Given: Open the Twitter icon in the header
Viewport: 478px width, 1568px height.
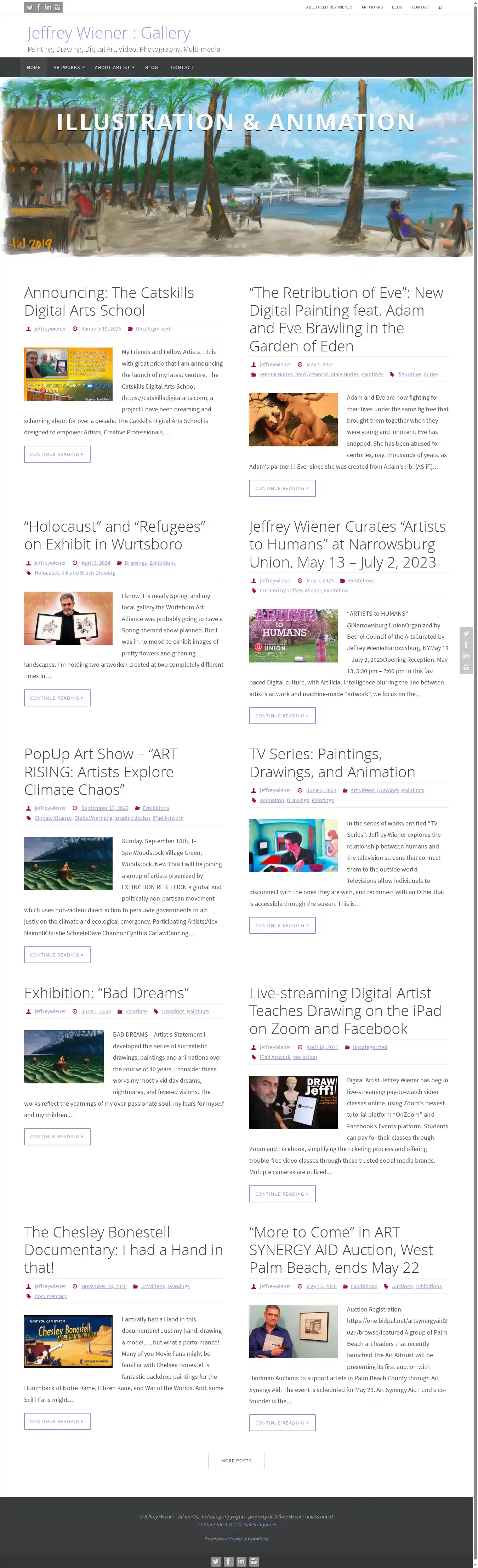Looking at the screenshot, I should tap(29, 7).
